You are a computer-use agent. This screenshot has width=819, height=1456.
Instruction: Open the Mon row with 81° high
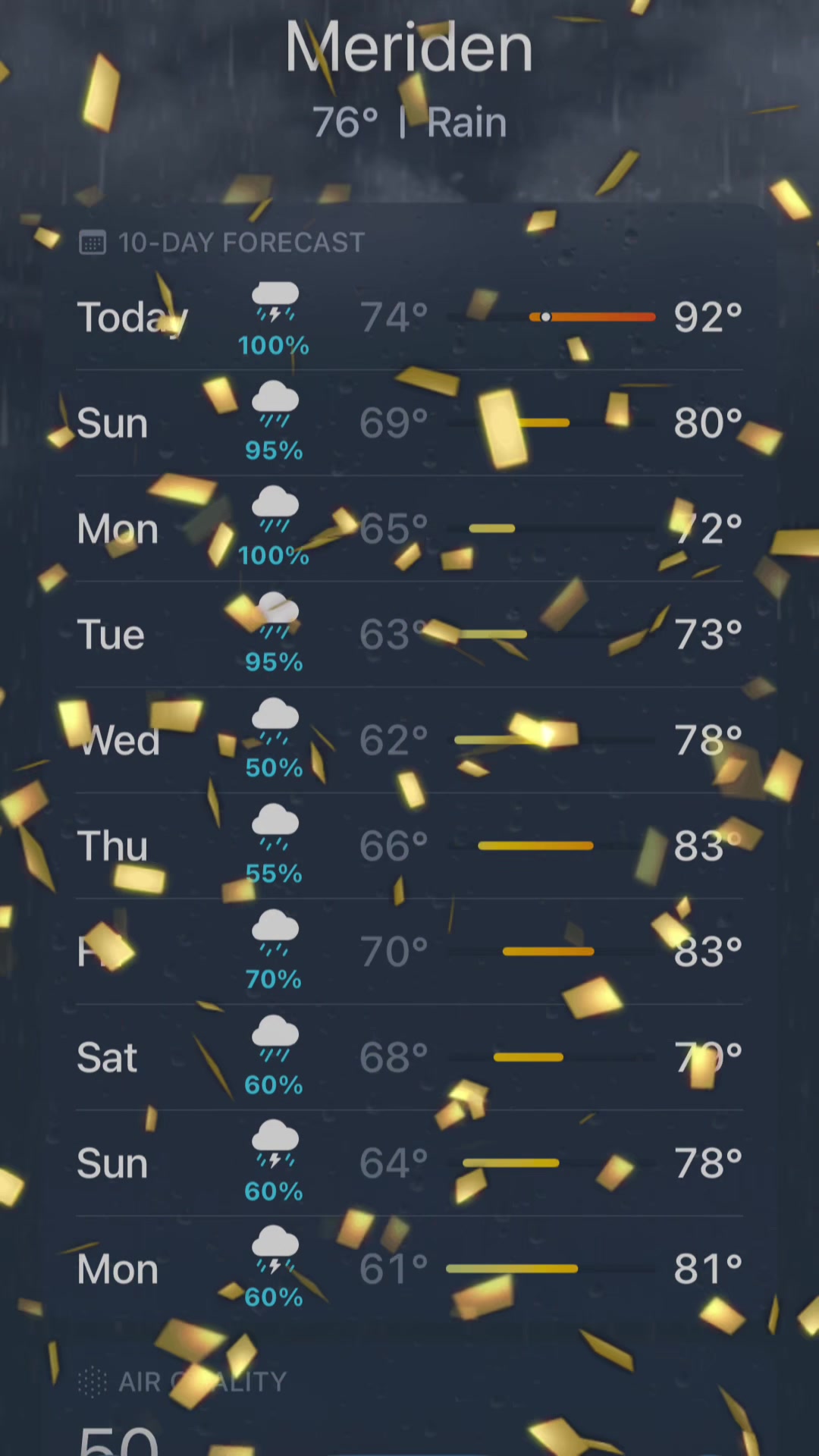[x=409, y=1269]
